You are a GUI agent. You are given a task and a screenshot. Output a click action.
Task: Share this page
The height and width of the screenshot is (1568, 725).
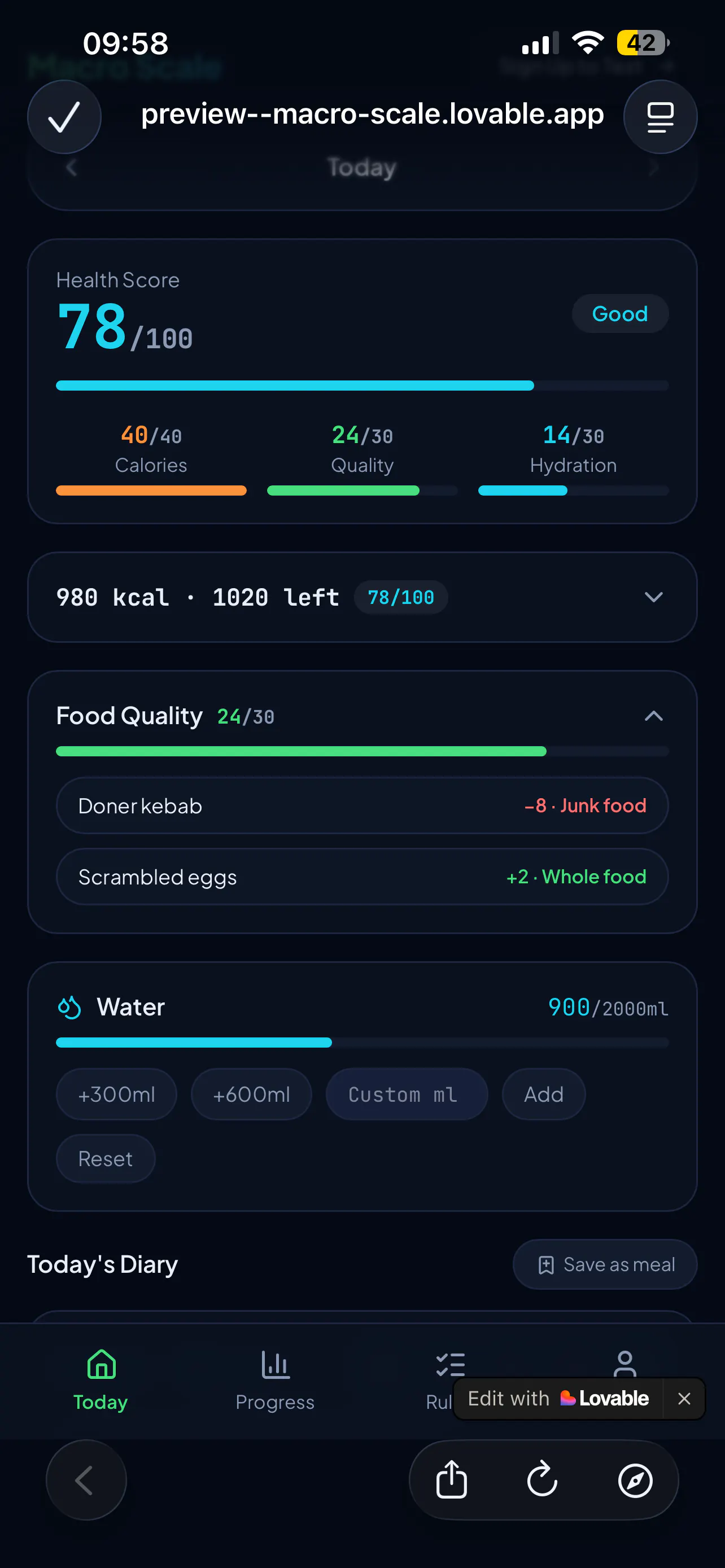pos(452,1480)
